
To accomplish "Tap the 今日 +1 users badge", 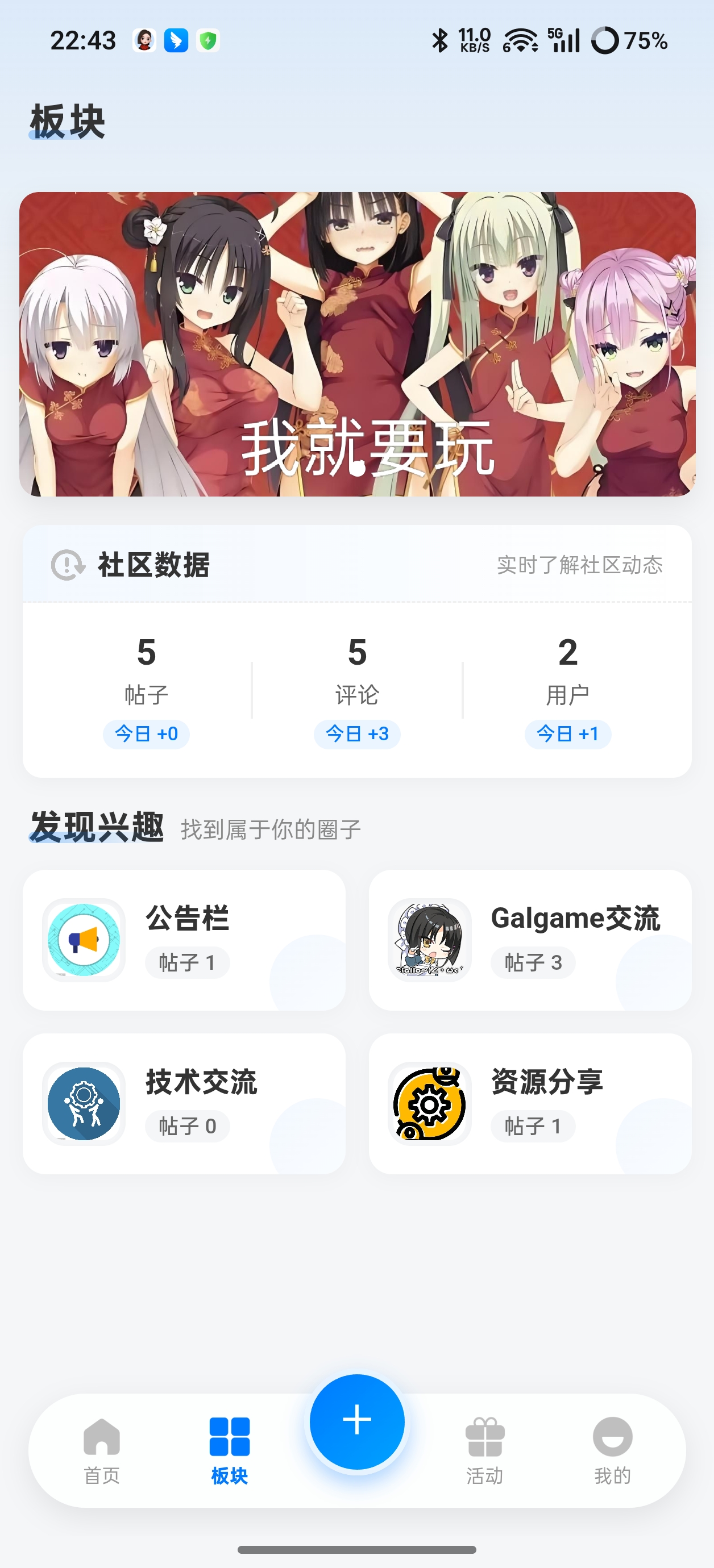I will (567, 734).
